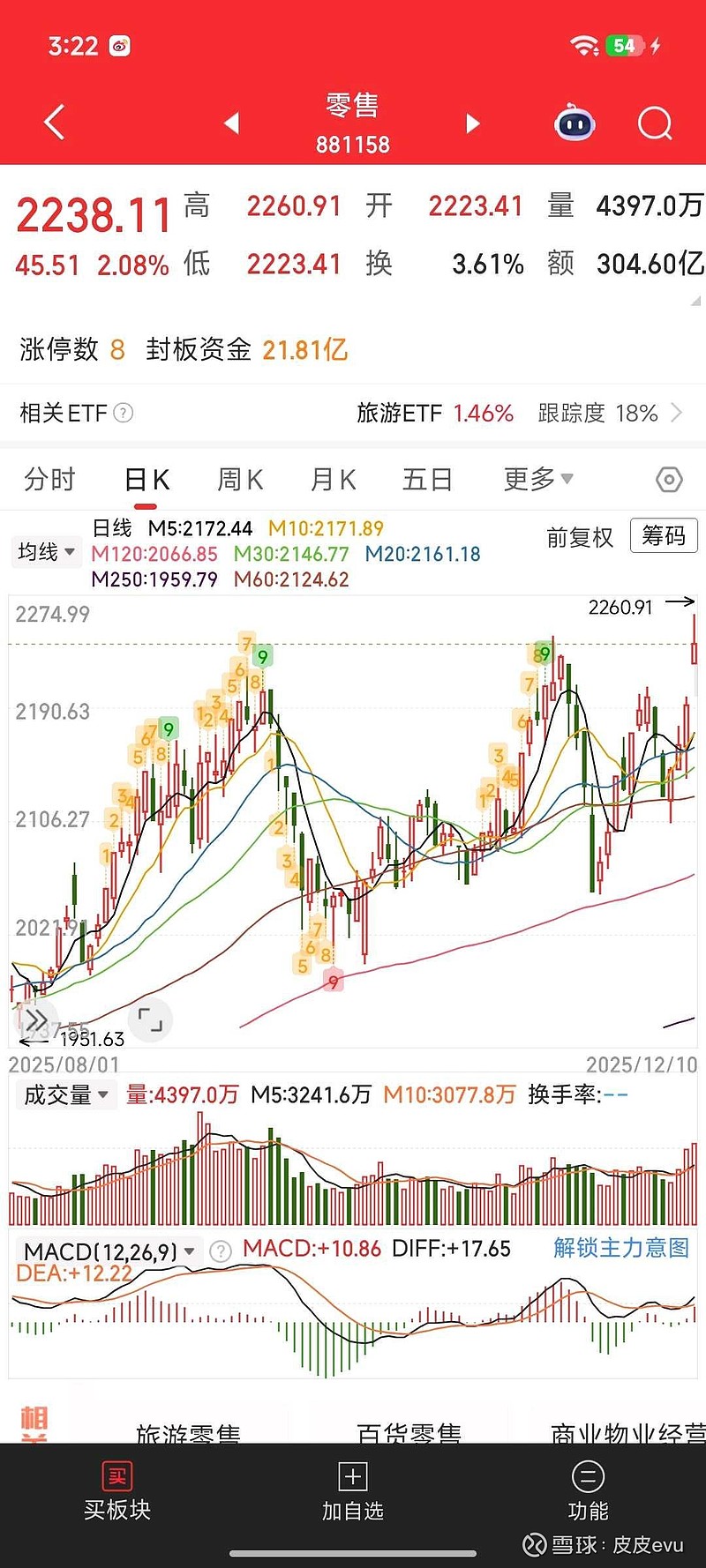The width and height of the screenshot is (706, 1568).
Task: Tap the right arrow beside the 零售 title
Action: [473, 123]
